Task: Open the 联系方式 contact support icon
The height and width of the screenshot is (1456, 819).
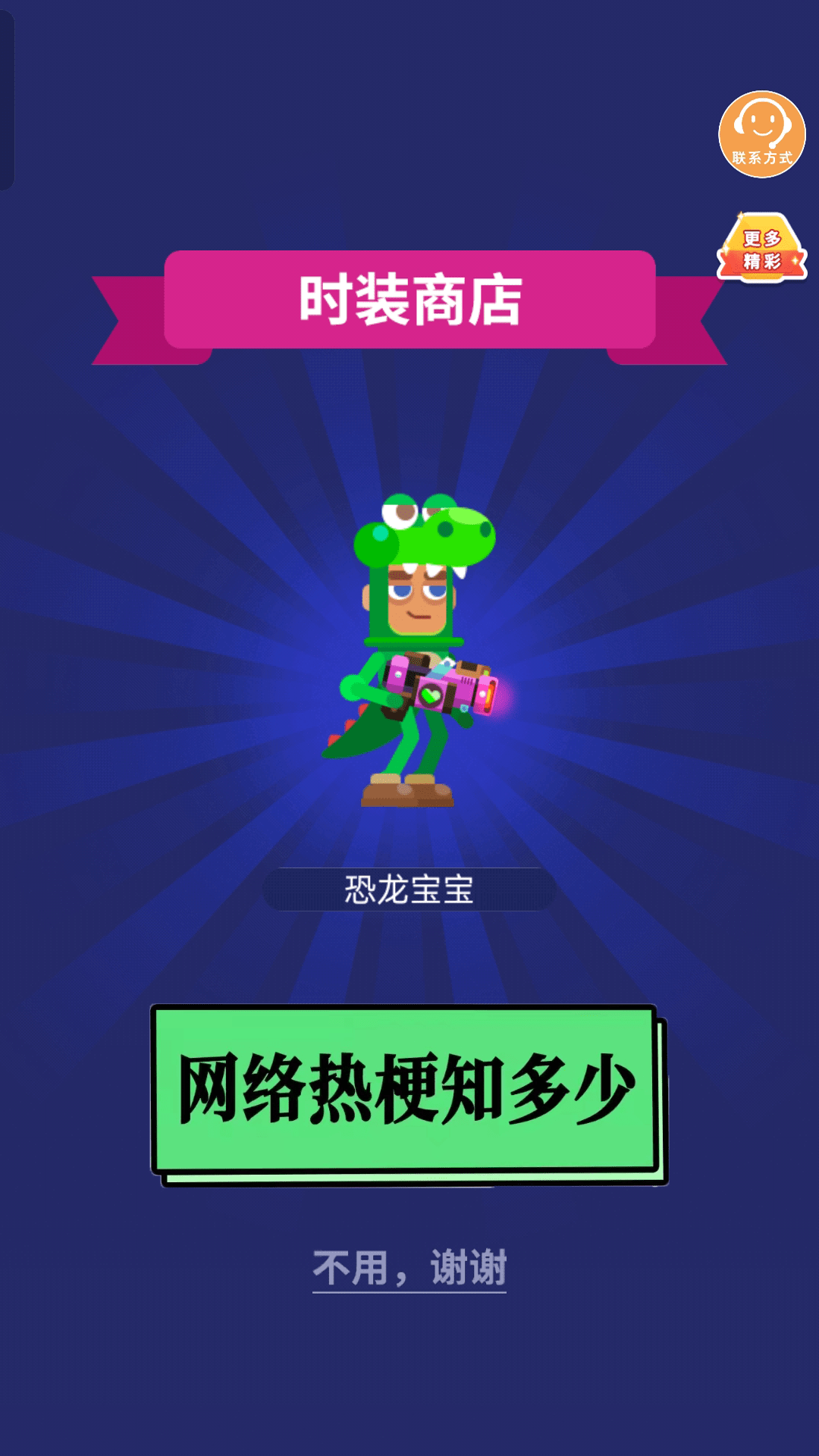Action: point(761,134)
